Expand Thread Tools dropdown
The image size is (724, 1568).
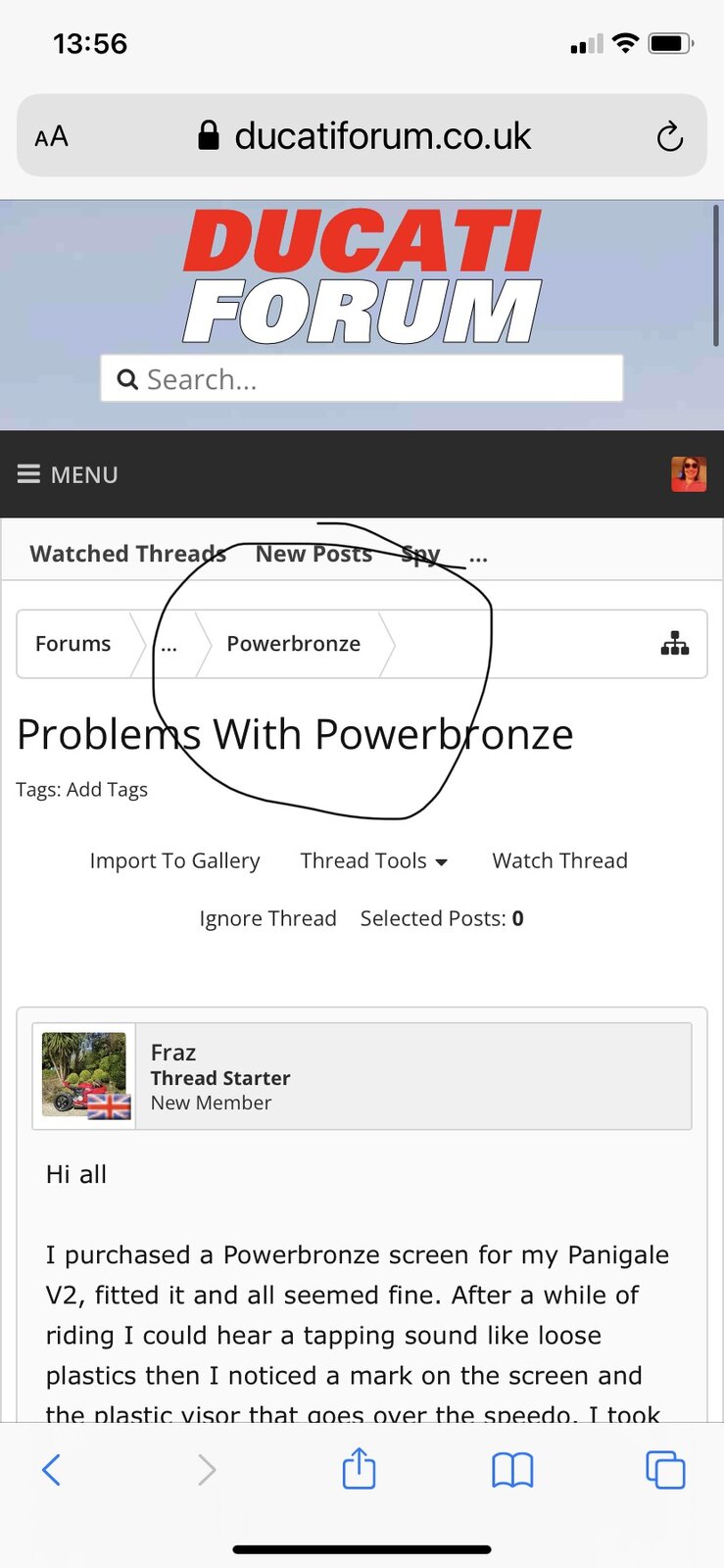point(373,860)
